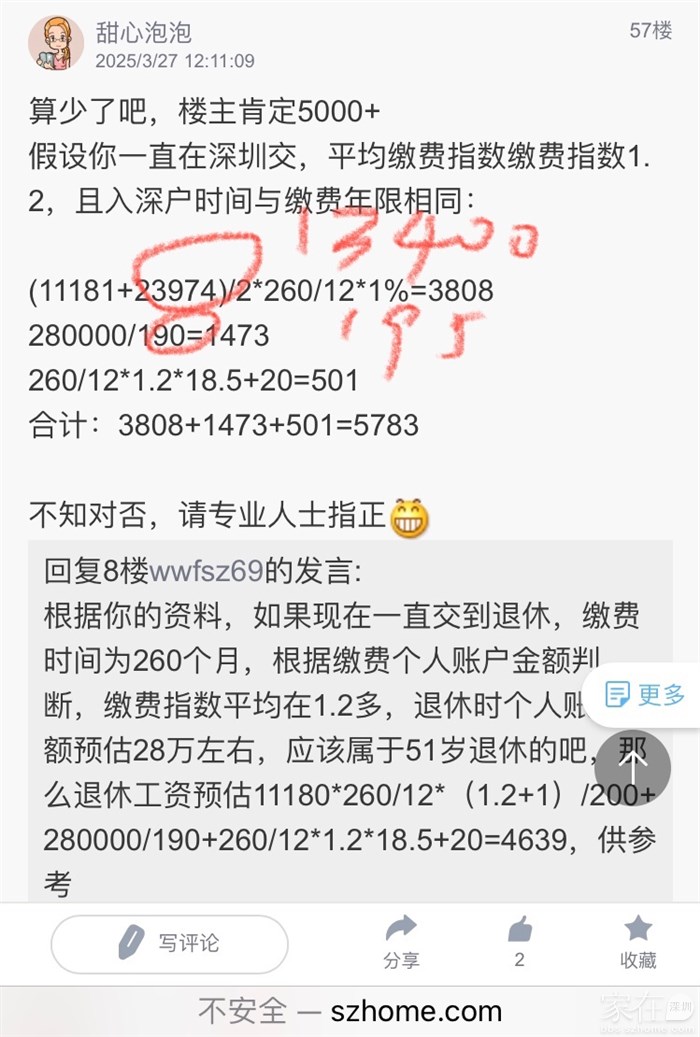Open 甜心泡泡 username profile
700x1037 pixels.
click(143, 33)
